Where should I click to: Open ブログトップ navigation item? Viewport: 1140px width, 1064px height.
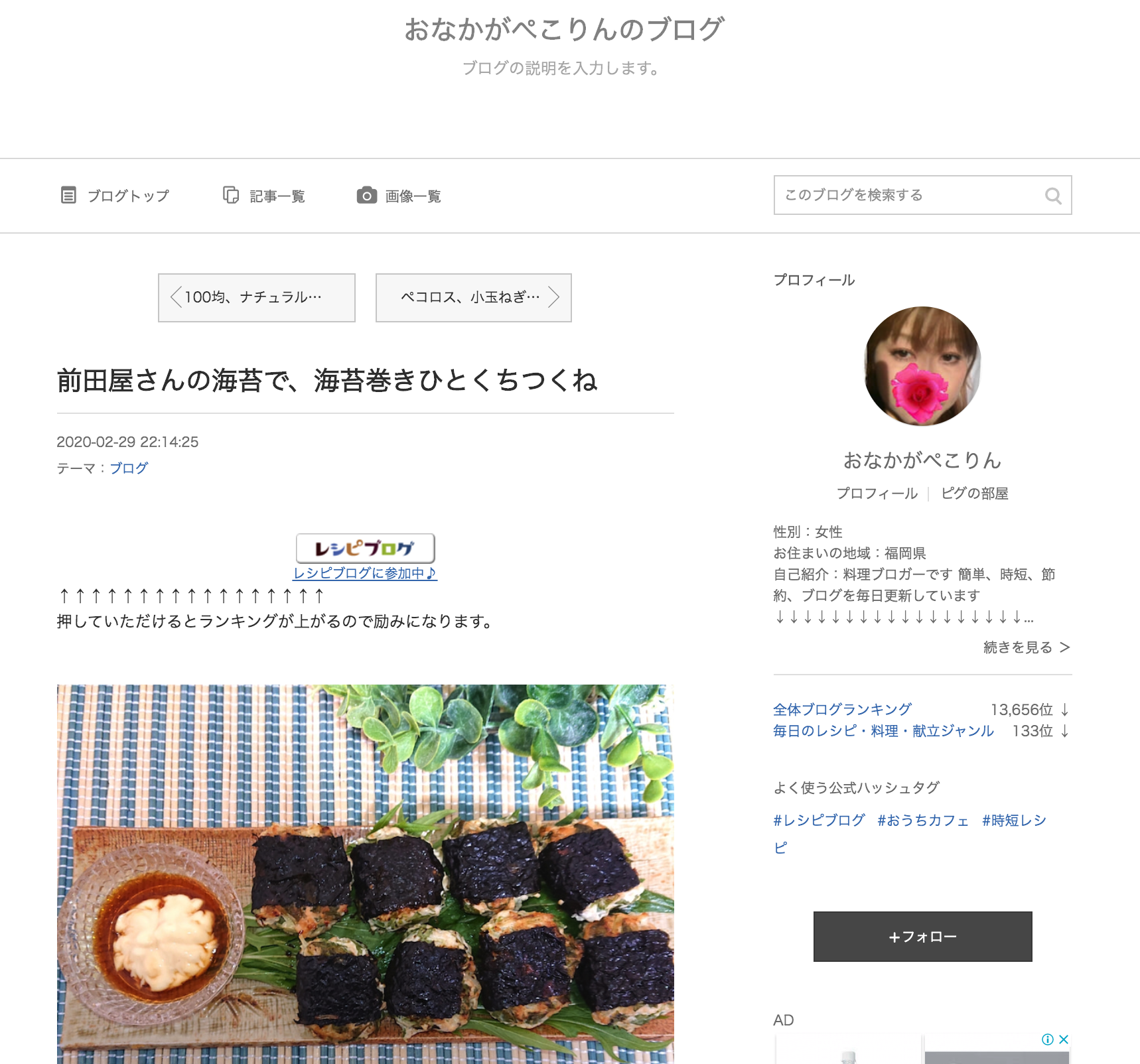[x=115, y=196]
